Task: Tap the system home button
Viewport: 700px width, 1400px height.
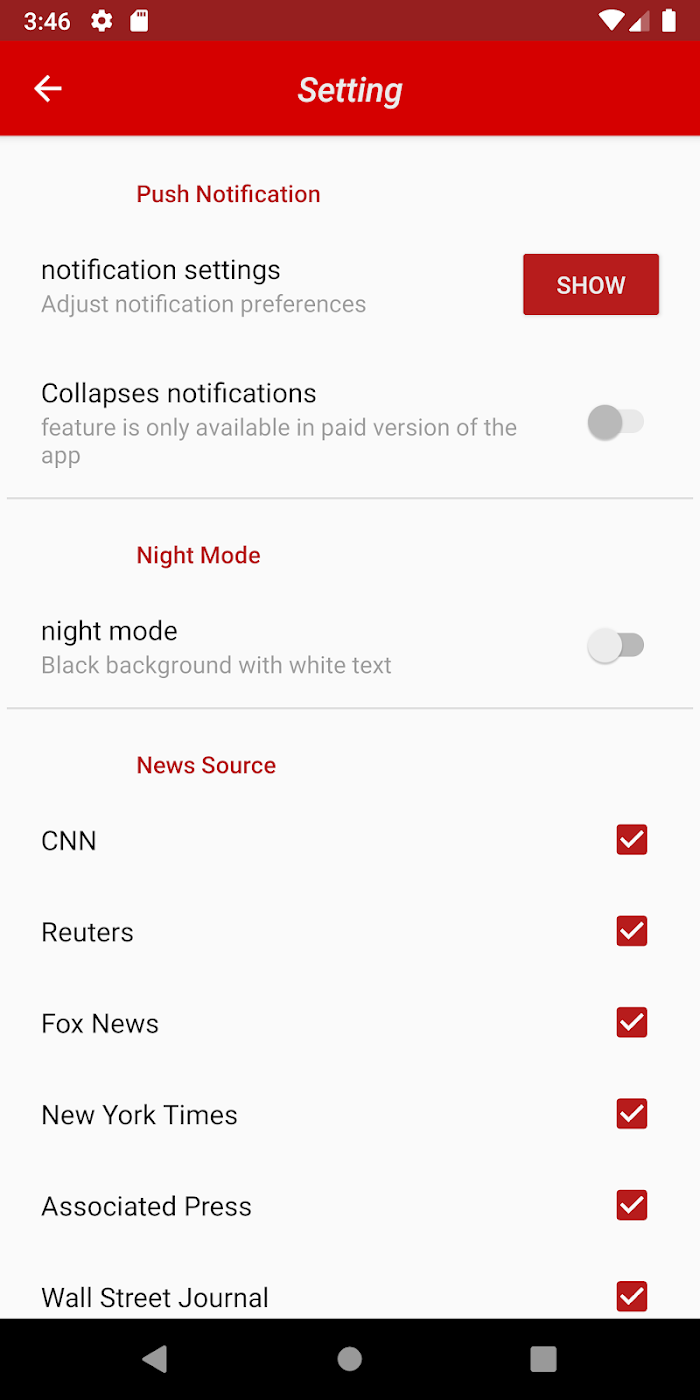Action: pyautogui.click(x=350, y=1358)
